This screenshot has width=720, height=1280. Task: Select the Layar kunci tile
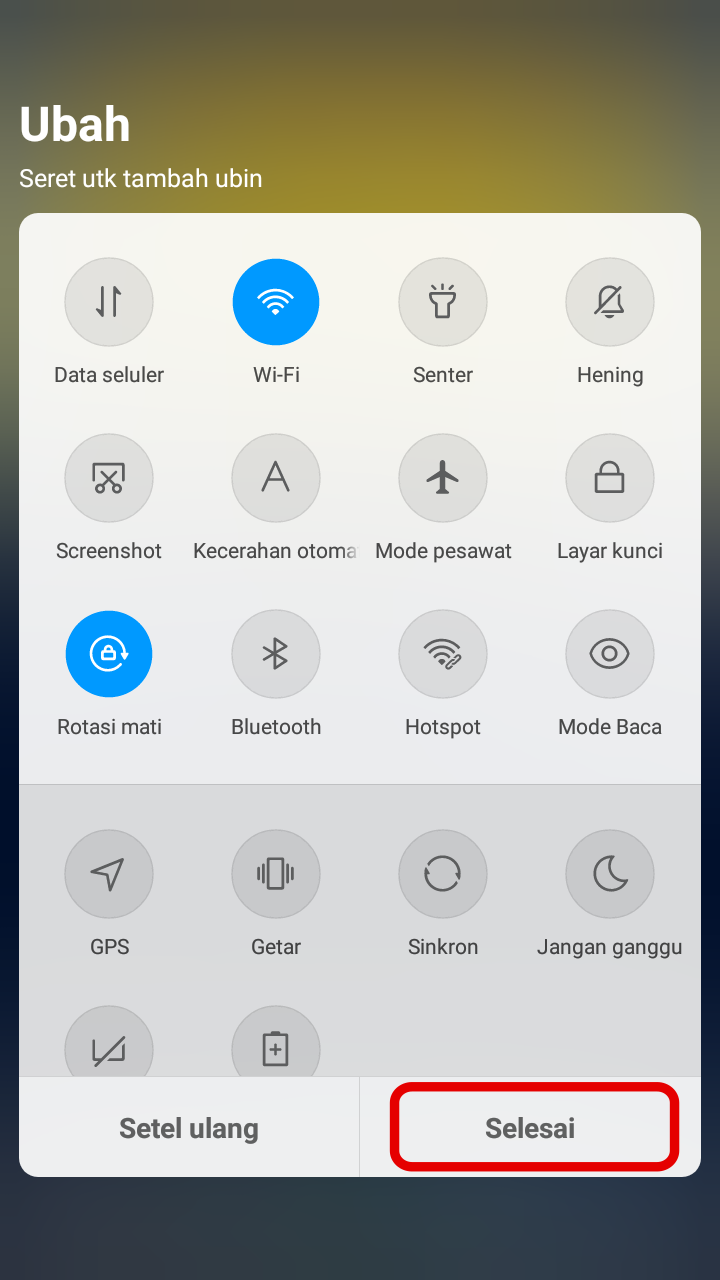610,478
